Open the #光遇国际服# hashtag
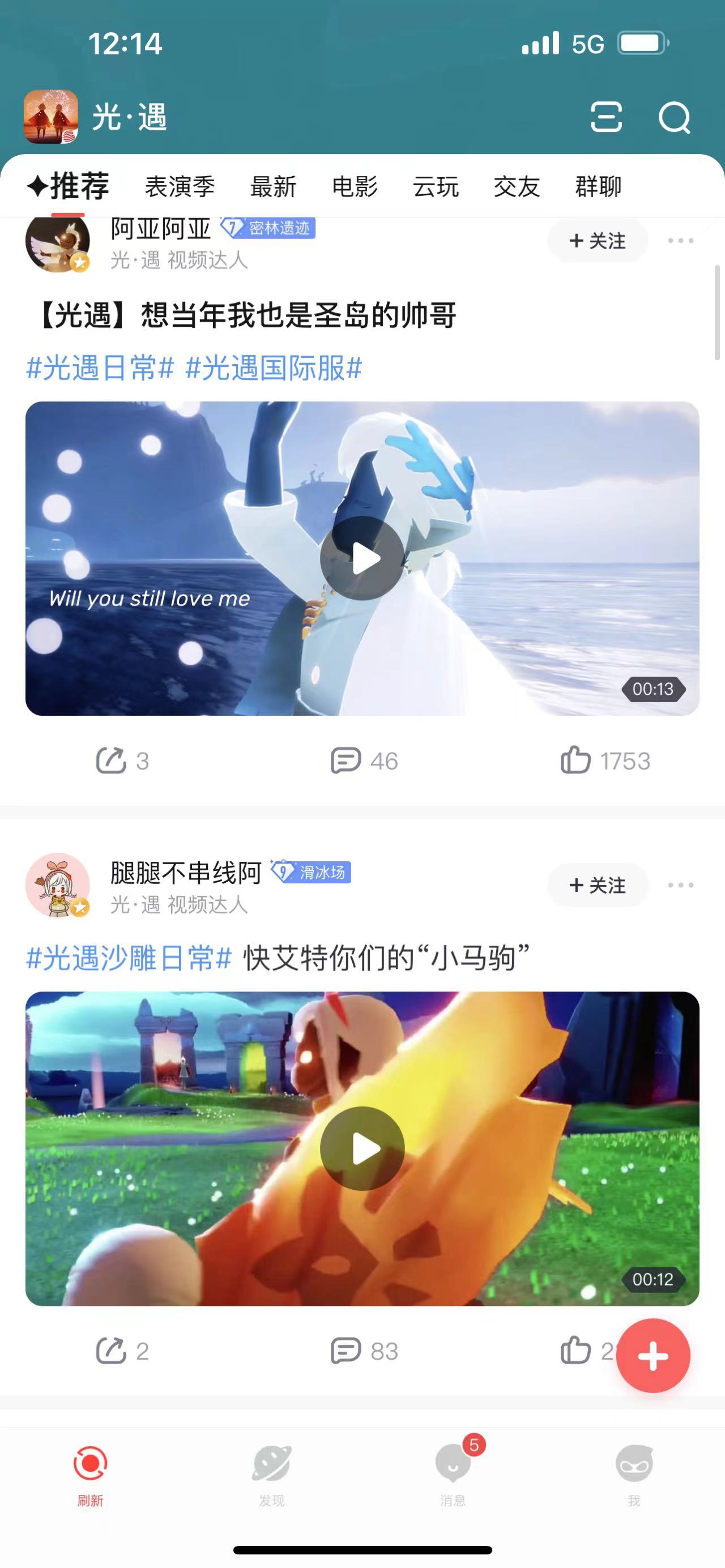 click(x=274, y=368)
